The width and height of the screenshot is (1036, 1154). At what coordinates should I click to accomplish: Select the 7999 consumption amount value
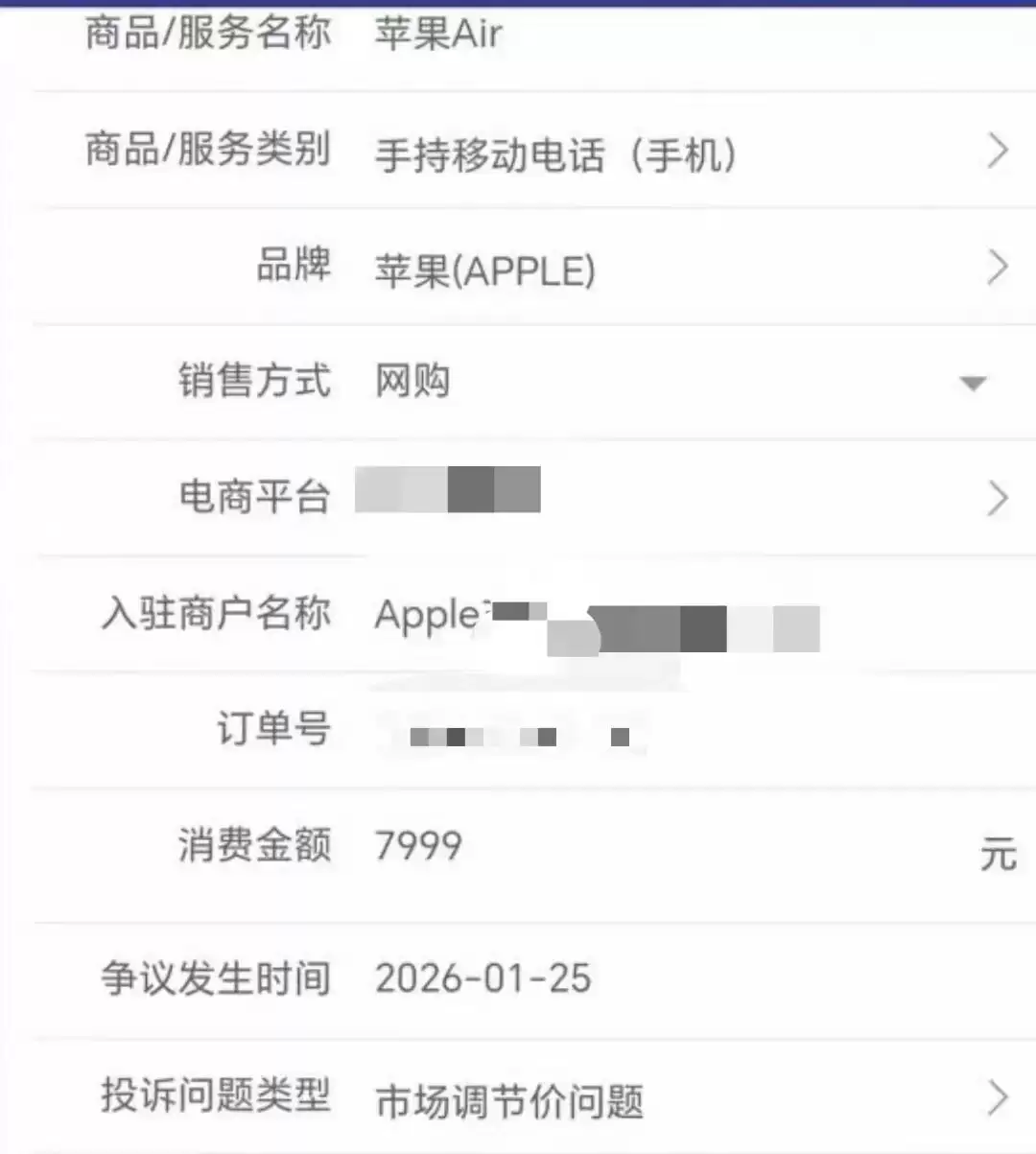419,846
